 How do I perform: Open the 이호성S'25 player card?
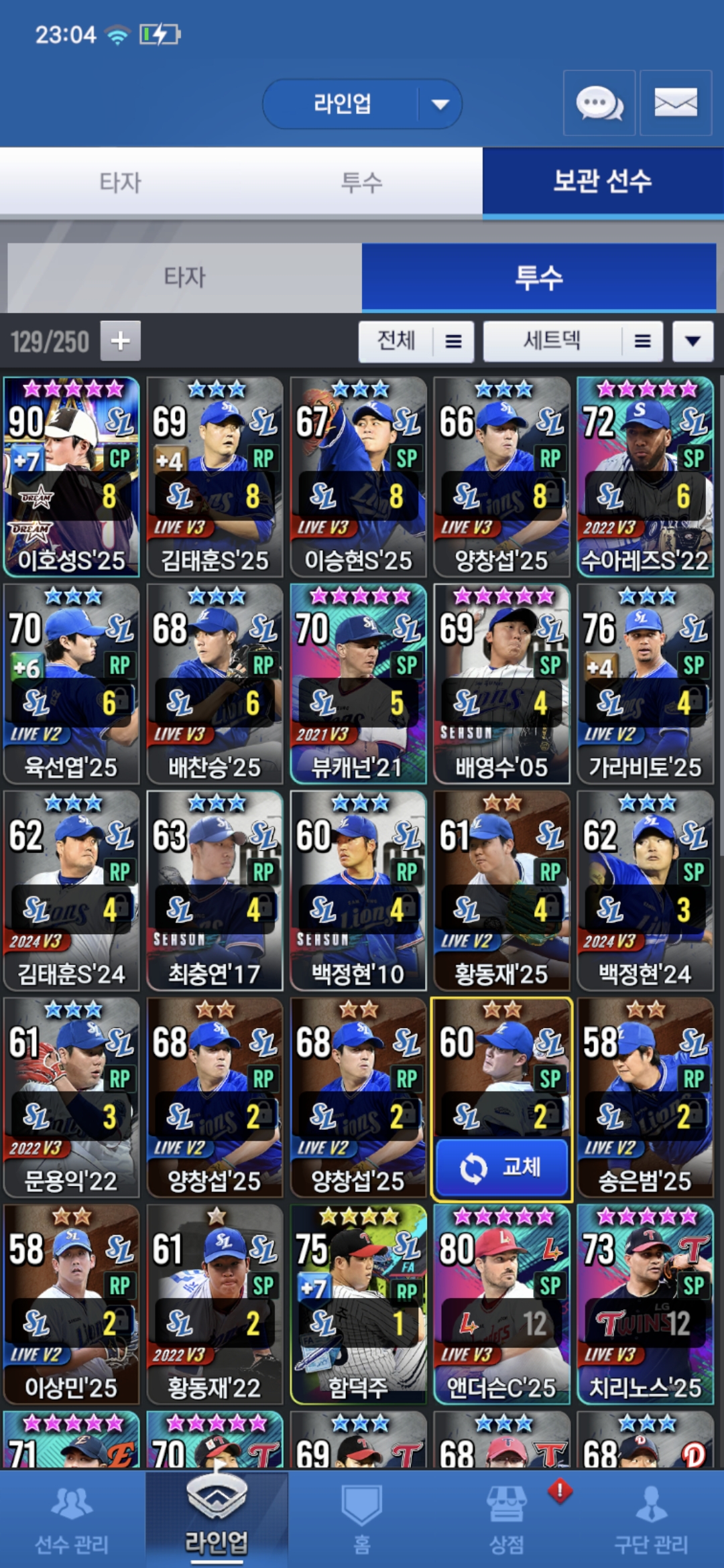pos(71,476)
